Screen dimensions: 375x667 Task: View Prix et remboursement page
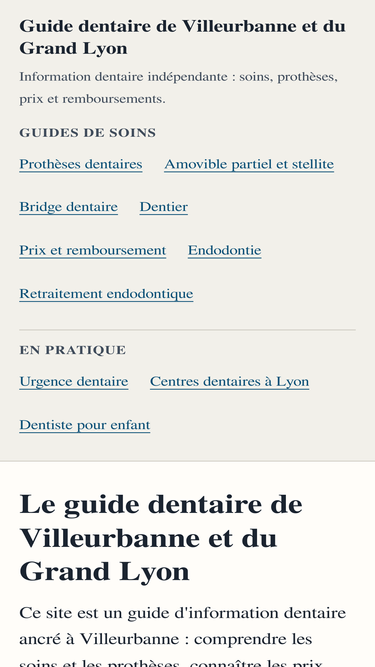pos(93,251)
